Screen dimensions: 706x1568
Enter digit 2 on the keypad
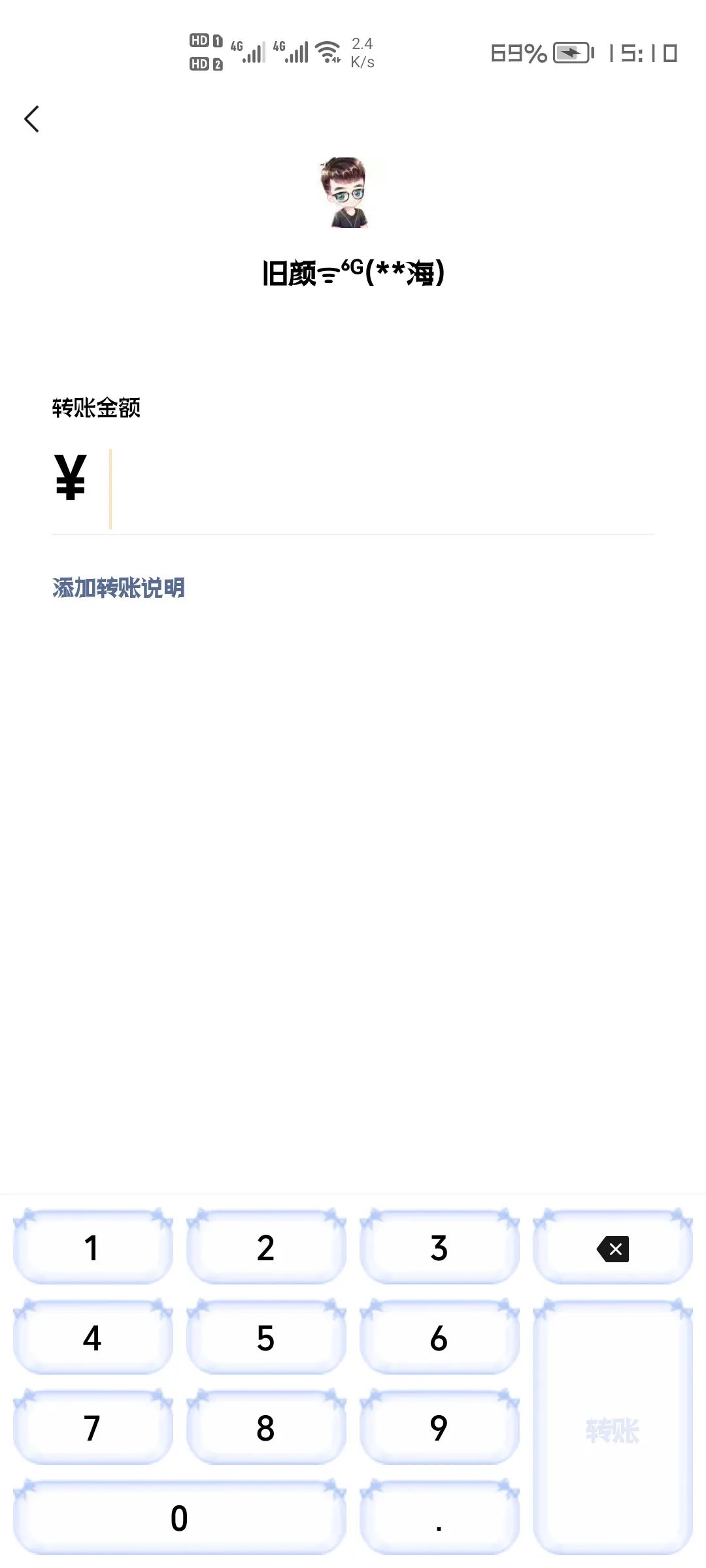pos(266,1247)
